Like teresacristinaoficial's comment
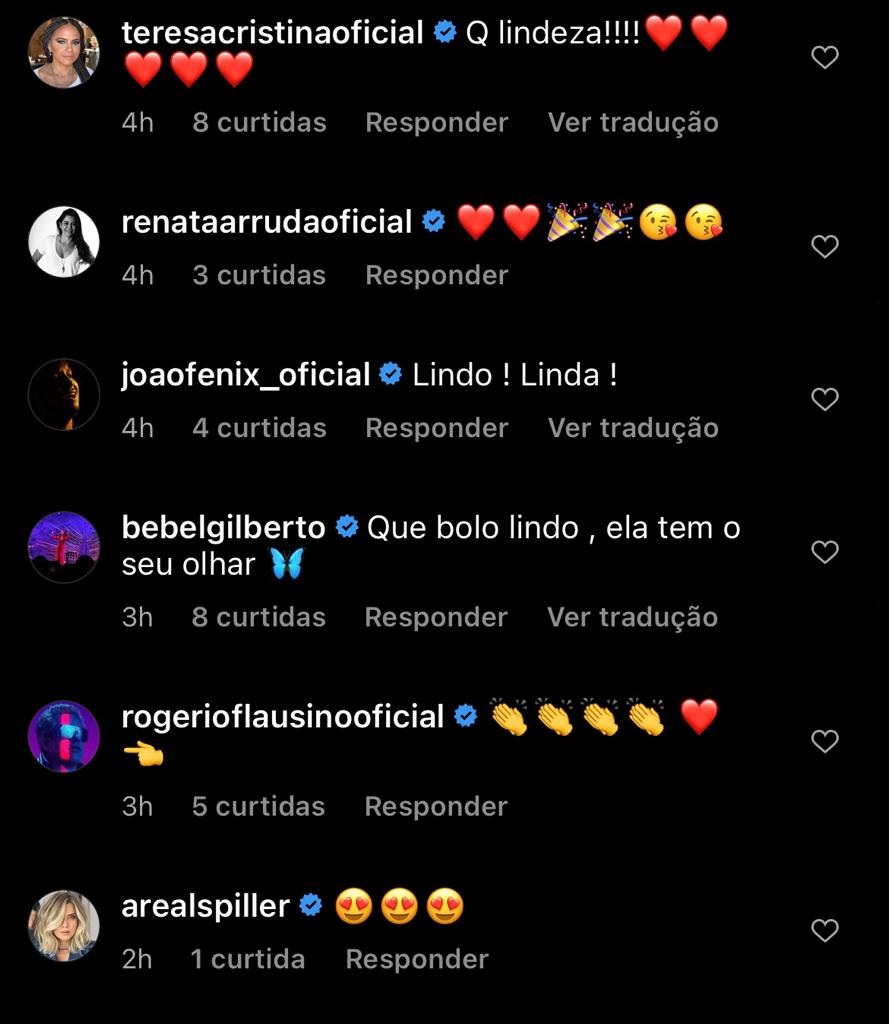This screenshot has height=1024, width=889. click(x=824, y=58)
